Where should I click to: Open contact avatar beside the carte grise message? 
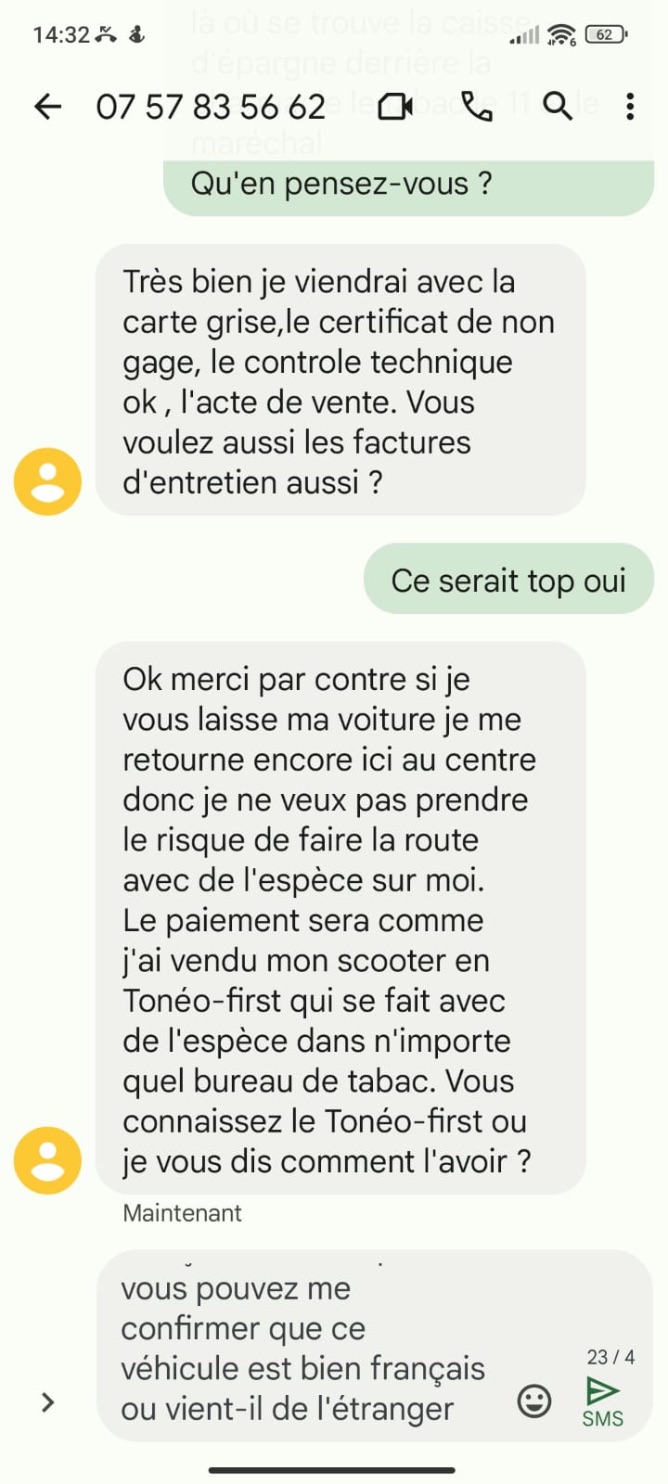[x=47, y=482]
